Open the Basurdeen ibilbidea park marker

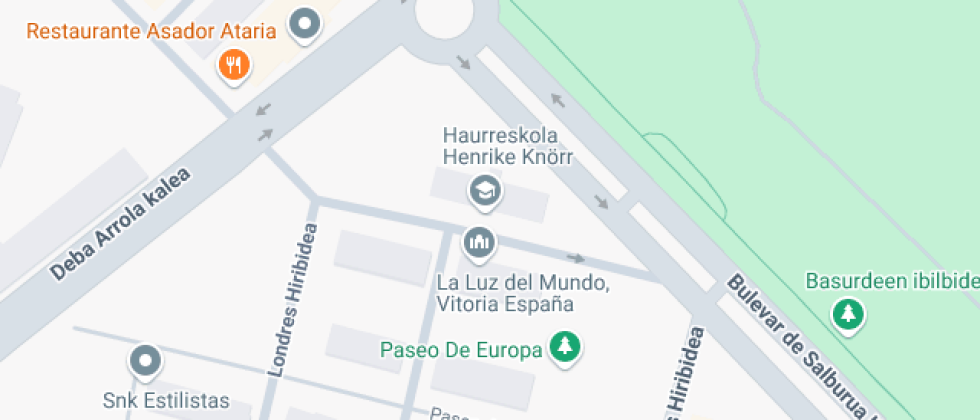pyautogui.click(x=849, y=313)
